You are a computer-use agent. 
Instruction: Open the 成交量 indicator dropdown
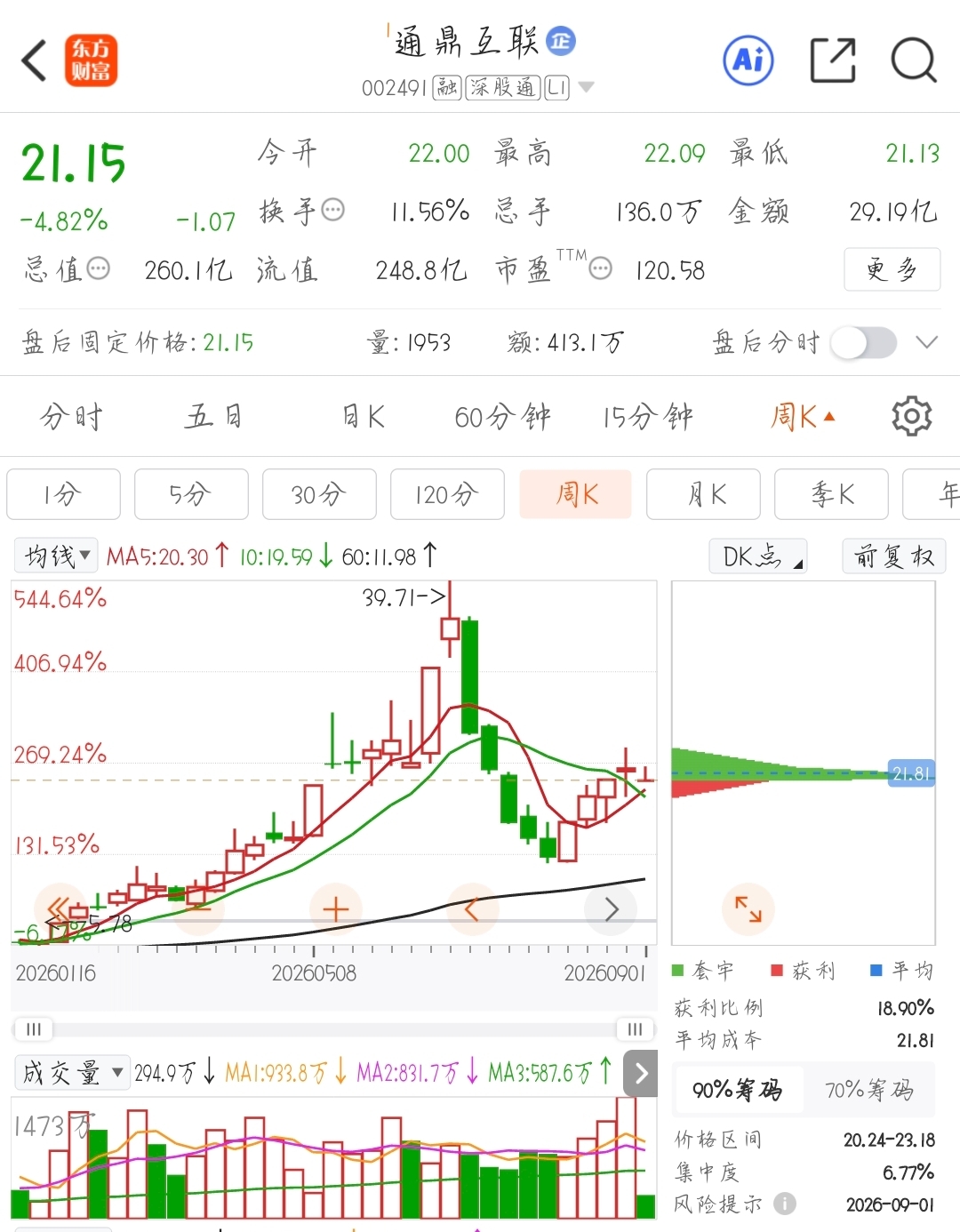[x=72, y=1073]
